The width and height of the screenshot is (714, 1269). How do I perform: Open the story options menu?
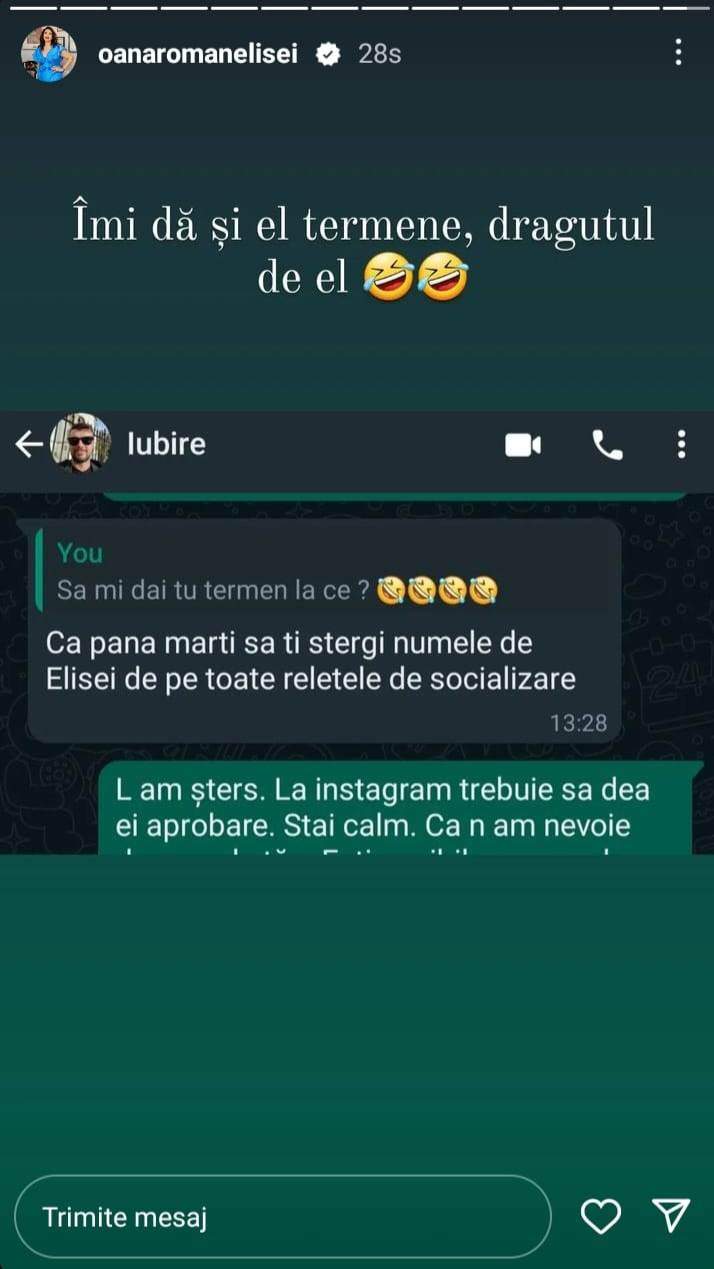tap(679, 52)
